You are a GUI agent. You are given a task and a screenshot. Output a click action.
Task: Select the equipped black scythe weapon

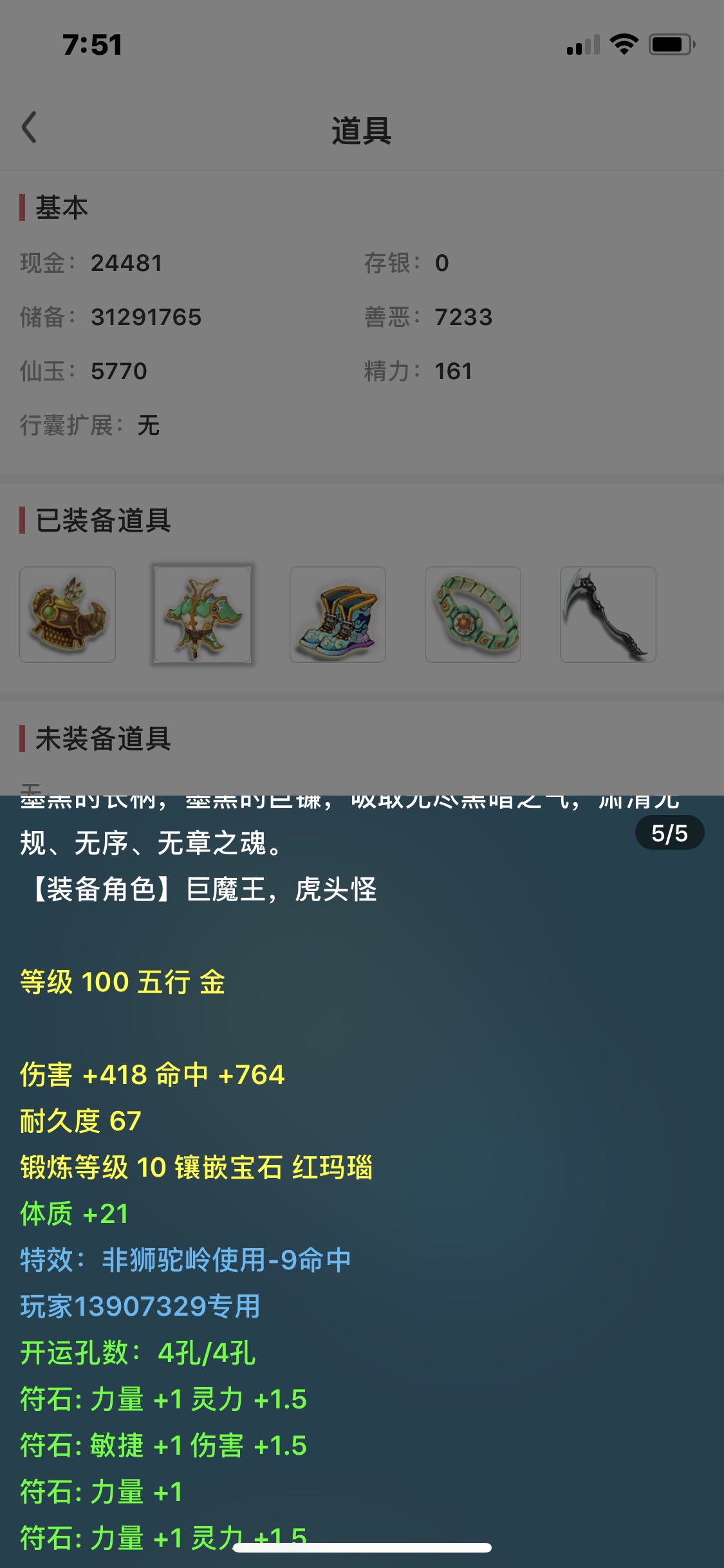pos(608,615)
